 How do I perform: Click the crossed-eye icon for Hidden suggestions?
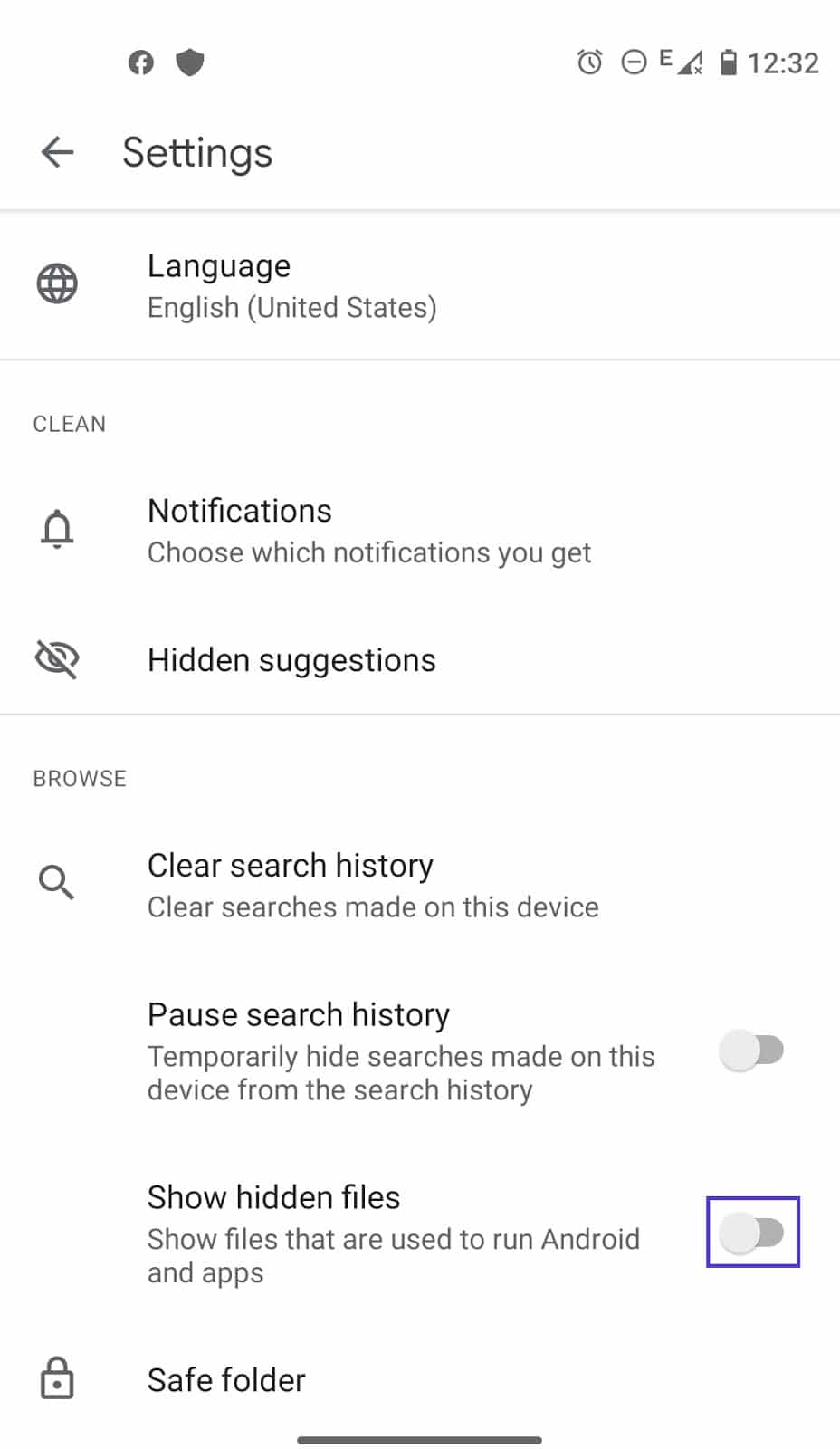(57, 658)
